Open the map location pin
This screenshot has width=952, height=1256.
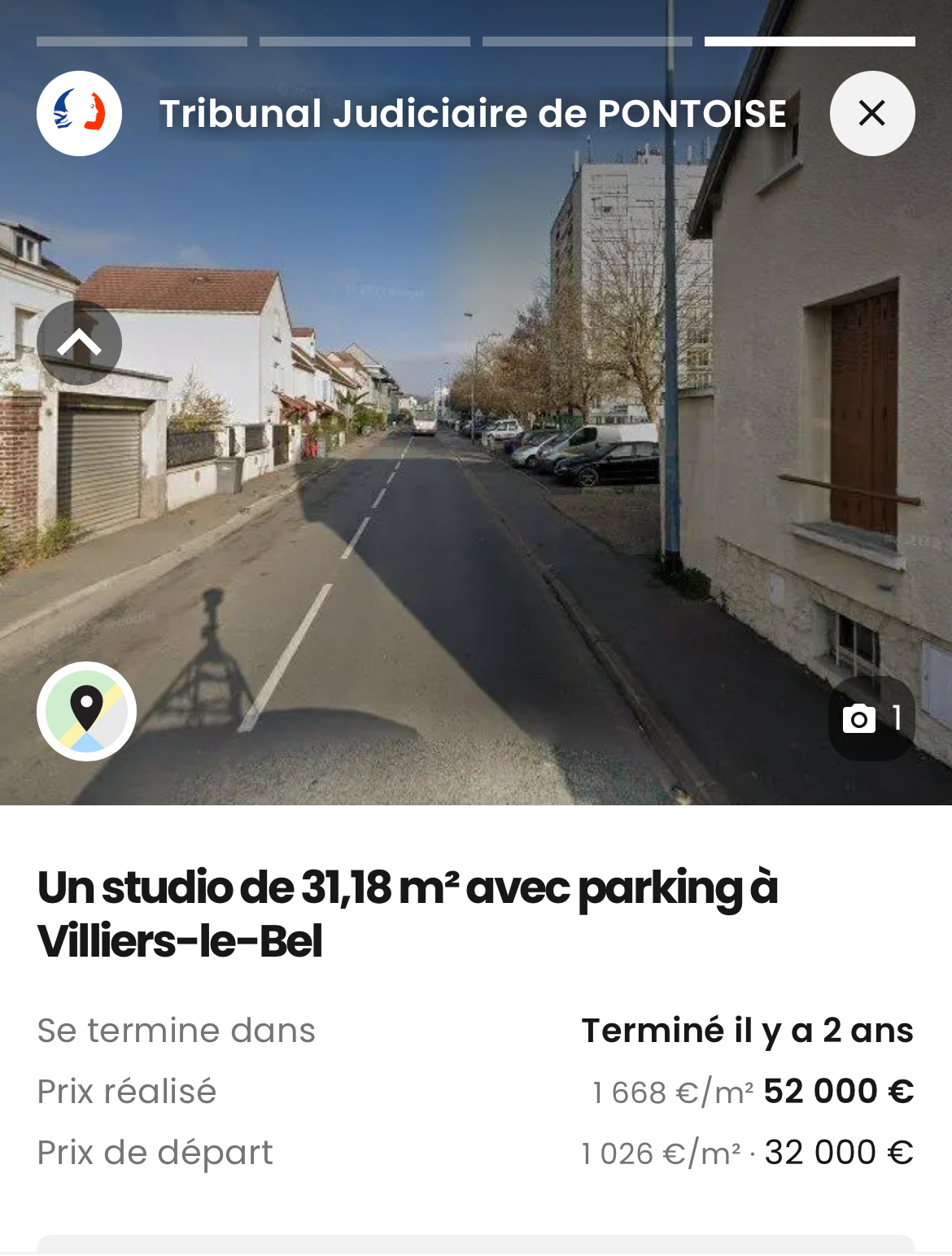click(86, 711)
